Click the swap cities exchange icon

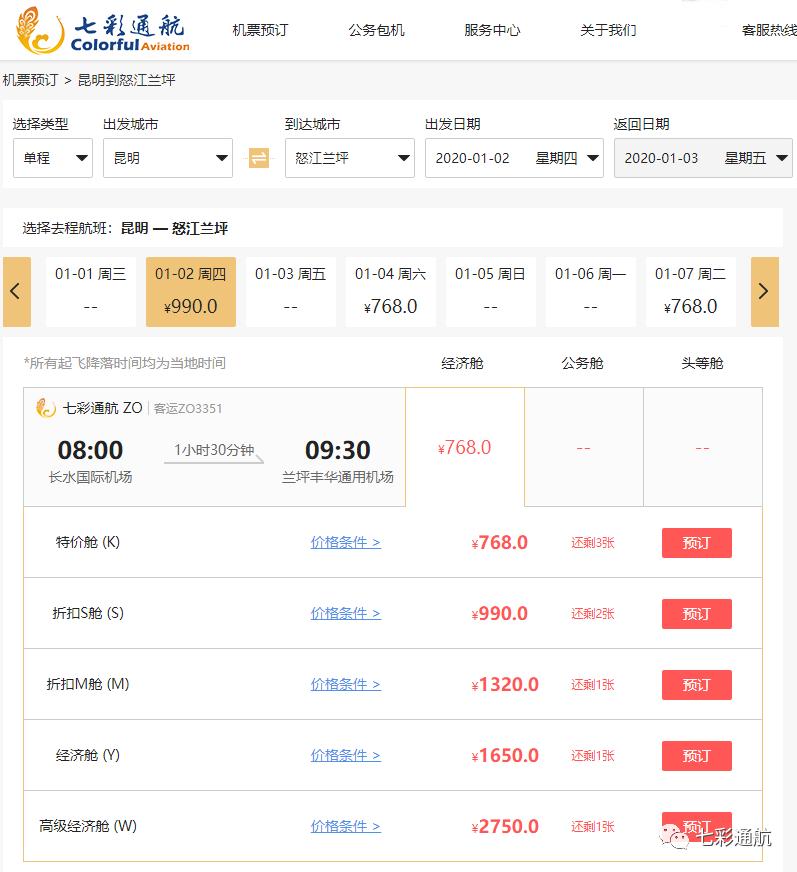coord(258,158)
